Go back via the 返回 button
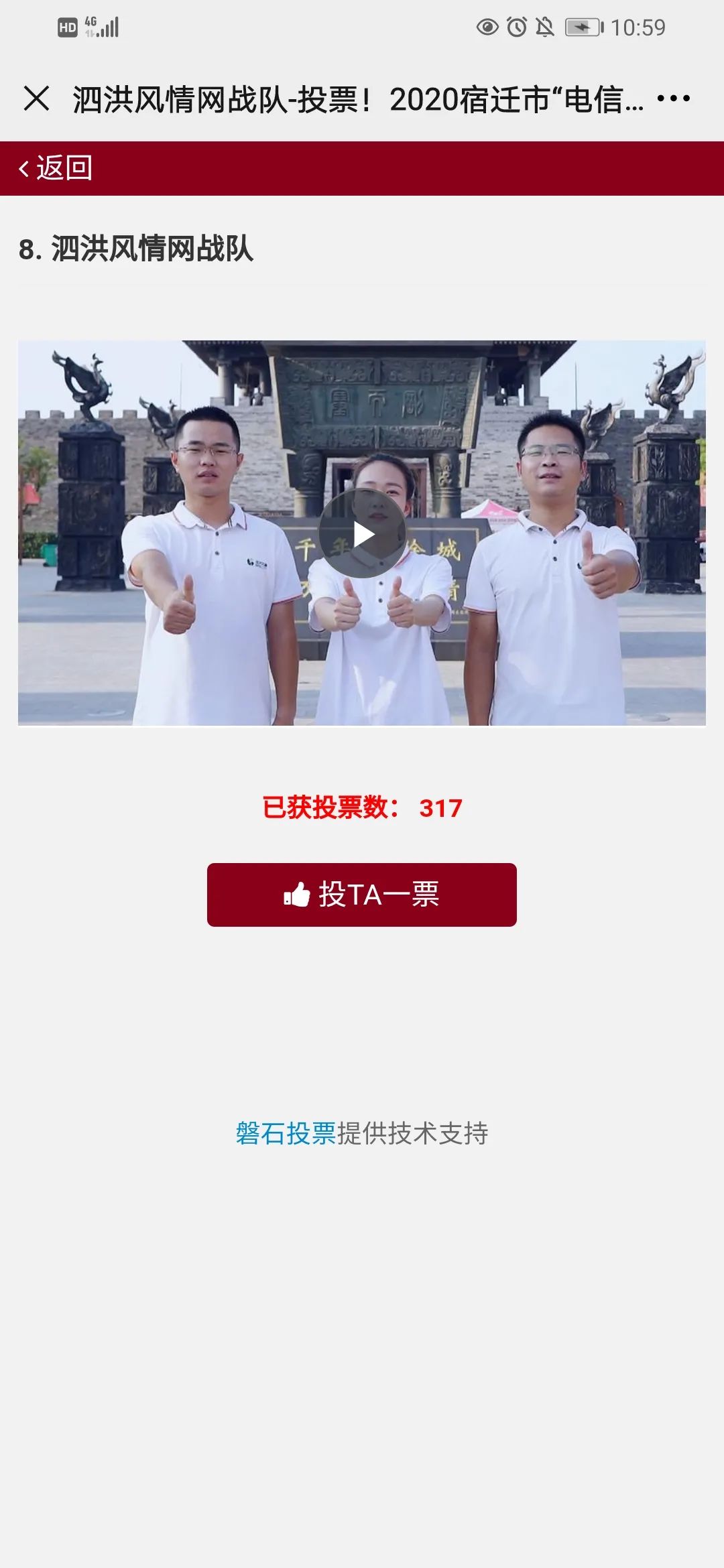 pos(56,168)
